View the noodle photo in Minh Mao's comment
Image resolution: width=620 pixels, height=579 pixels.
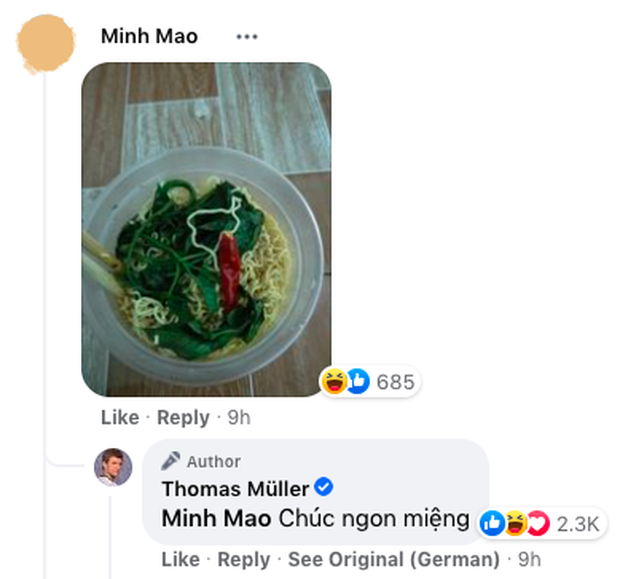[x=206, y=228]
